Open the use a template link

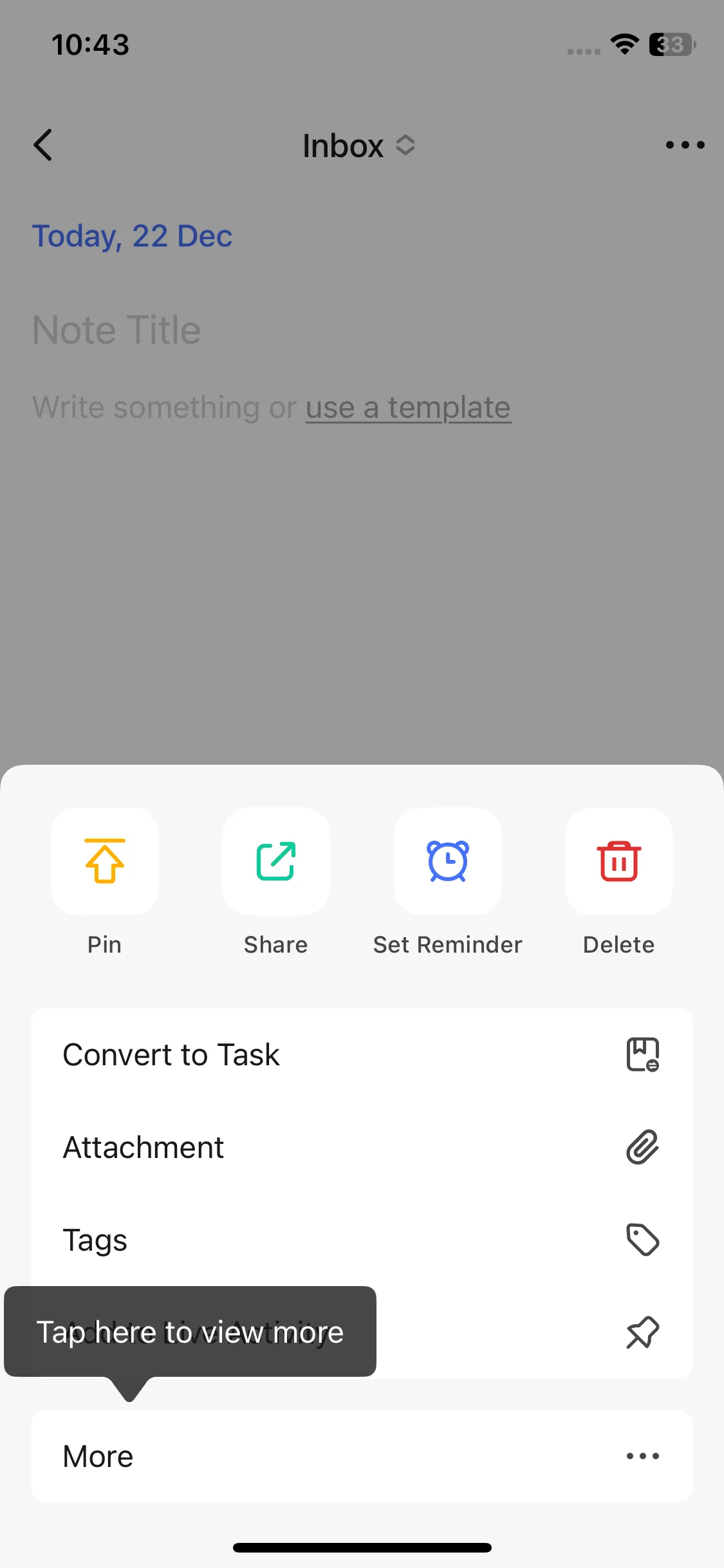408,407
